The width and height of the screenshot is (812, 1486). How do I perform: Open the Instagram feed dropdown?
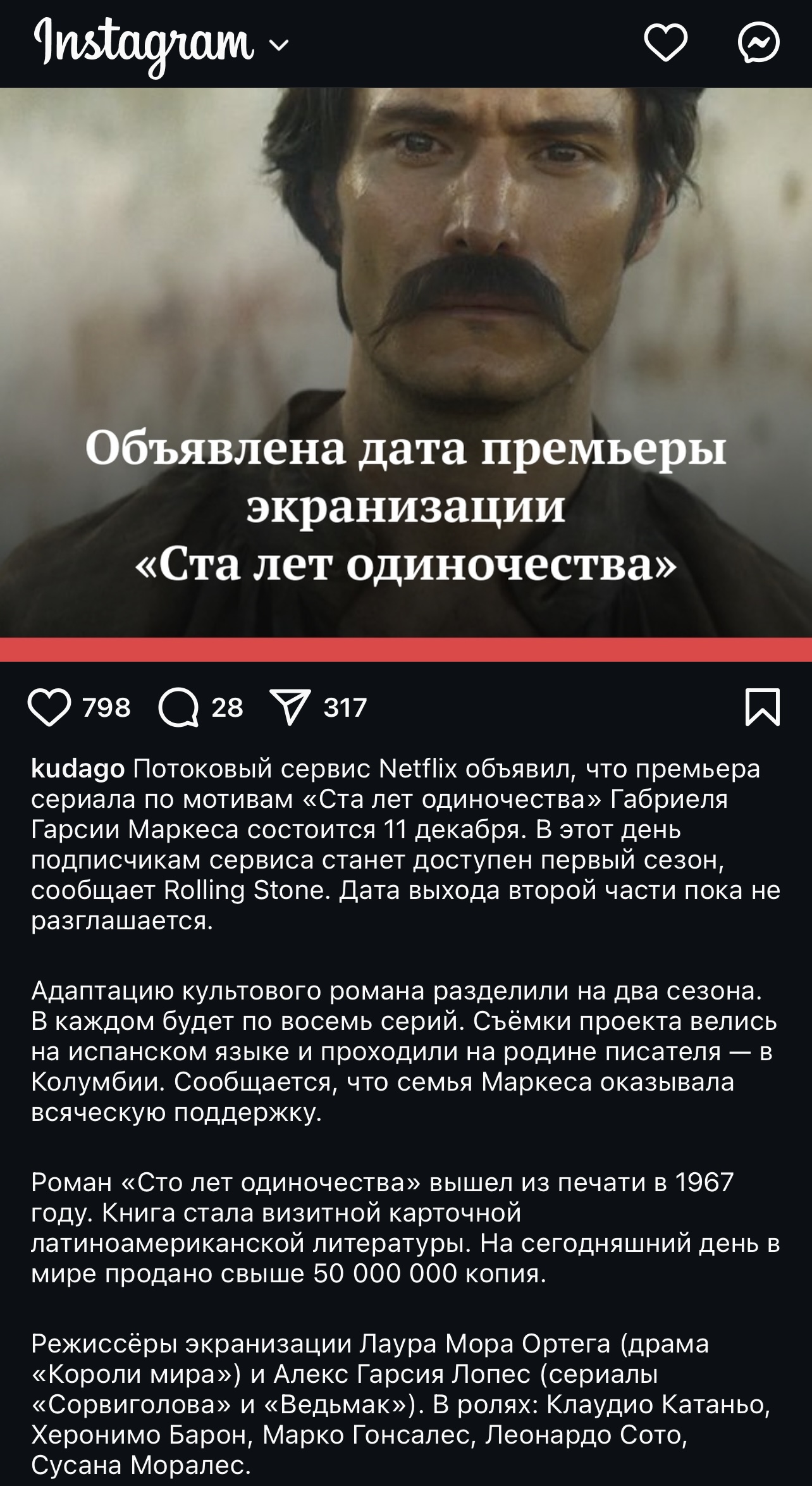[161, 44]
